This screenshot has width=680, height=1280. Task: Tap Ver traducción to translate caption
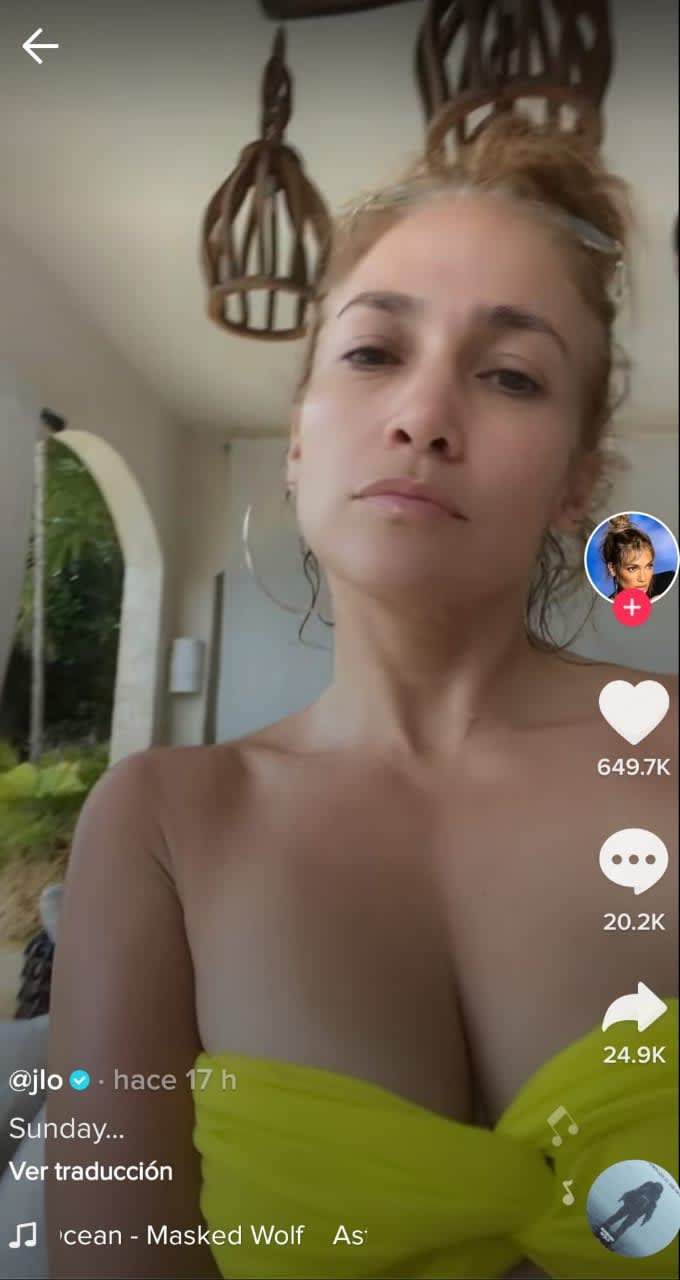click(91, 1171)
